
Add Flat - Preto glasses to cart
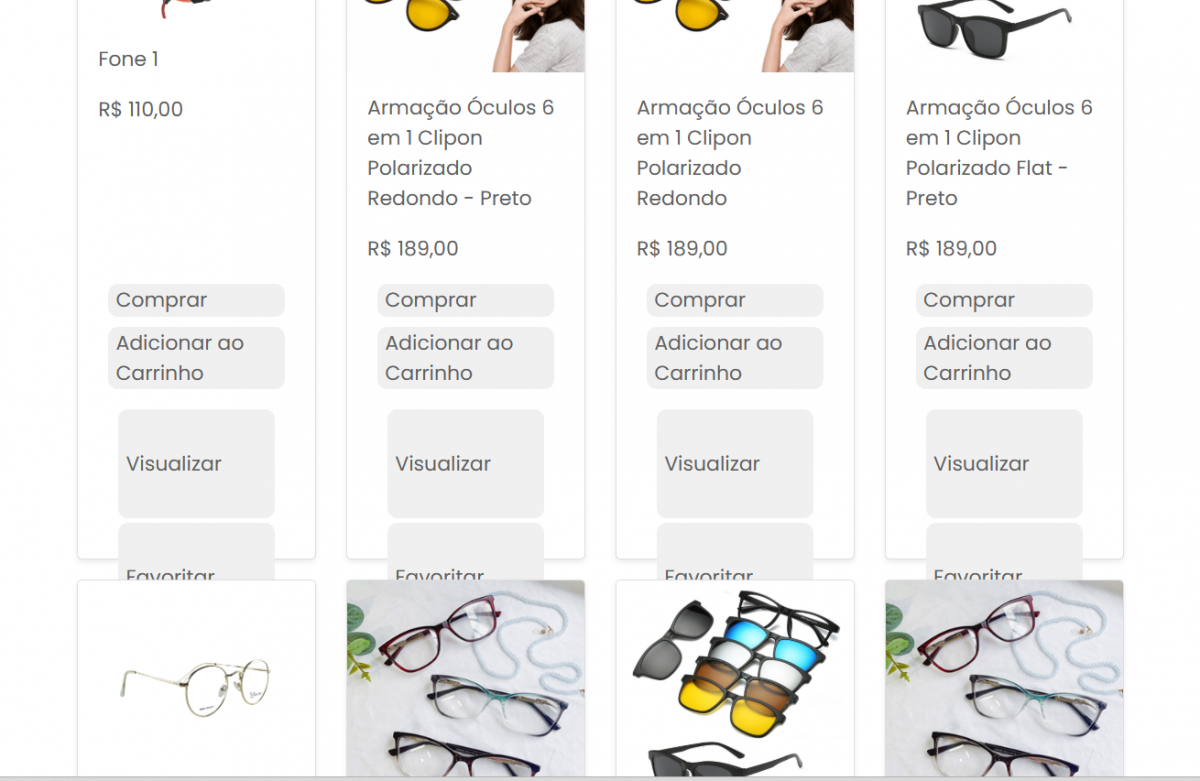1003,358
